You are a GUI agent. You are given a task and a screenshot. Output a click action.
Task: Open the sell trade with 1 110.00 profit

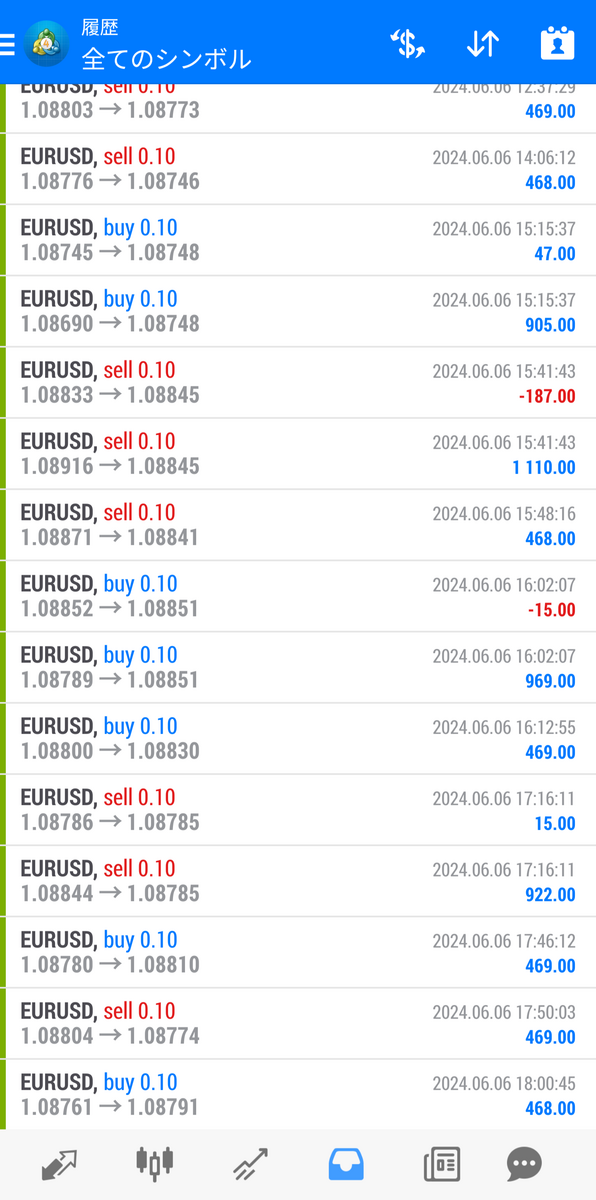click(298, 454)
